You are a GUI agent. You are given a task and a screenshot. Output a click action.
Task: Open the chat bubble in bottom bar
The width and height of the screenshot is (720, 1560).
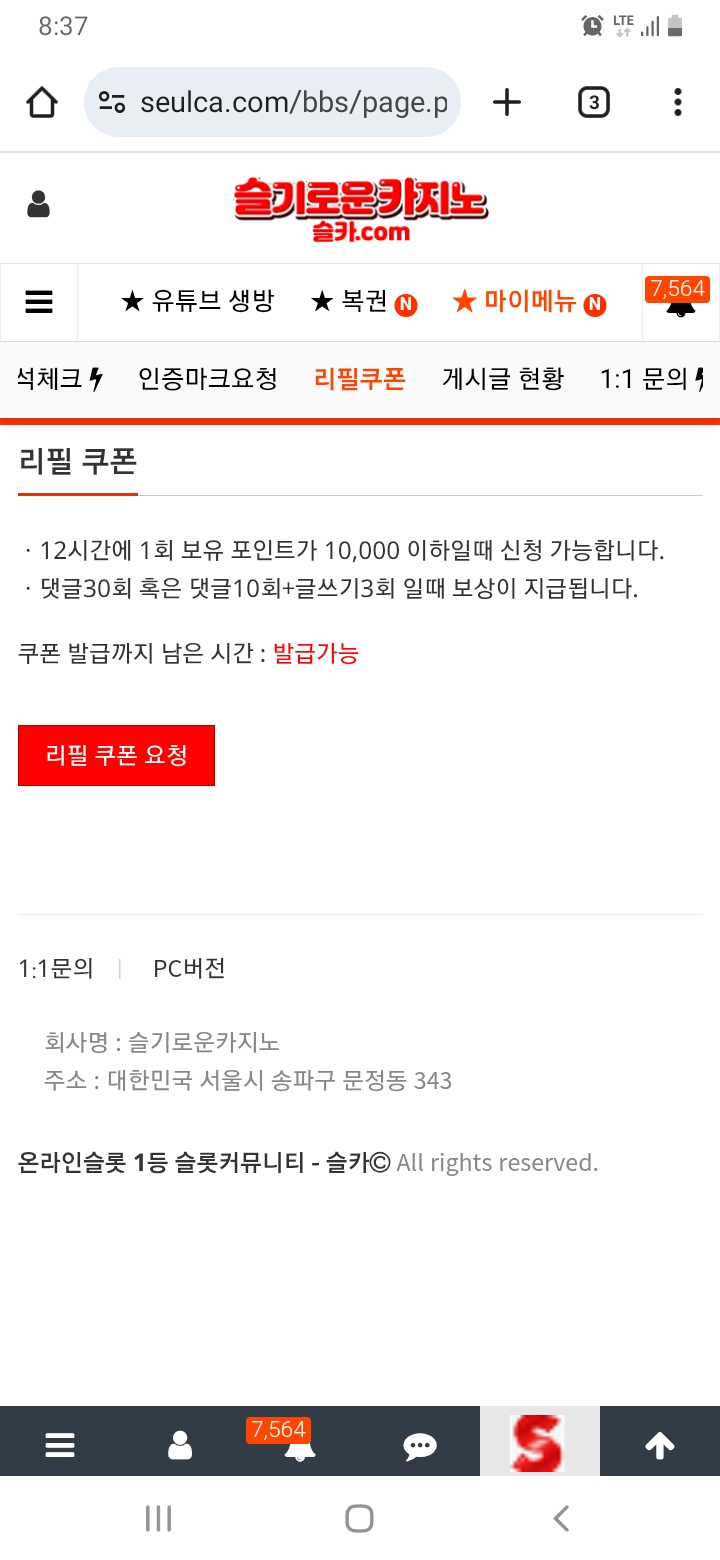tap(419, 1446)
